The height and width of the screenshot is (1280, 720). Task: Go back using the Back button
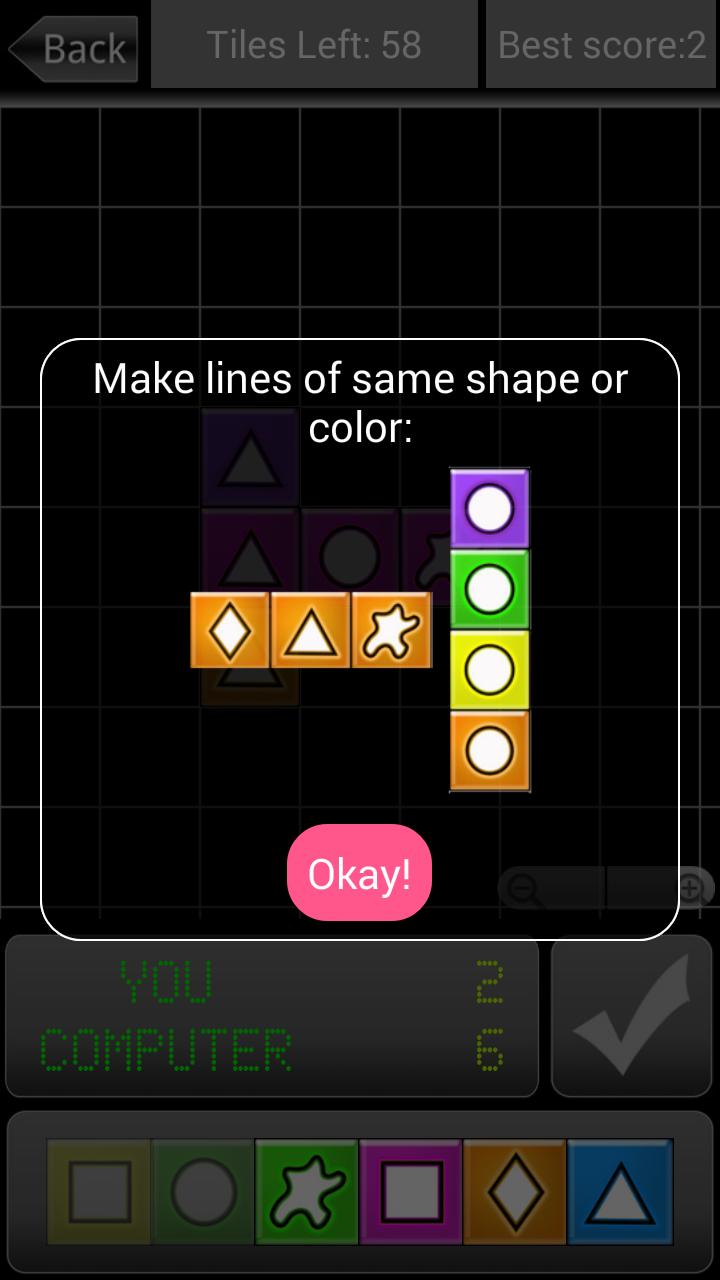[72, 48]
